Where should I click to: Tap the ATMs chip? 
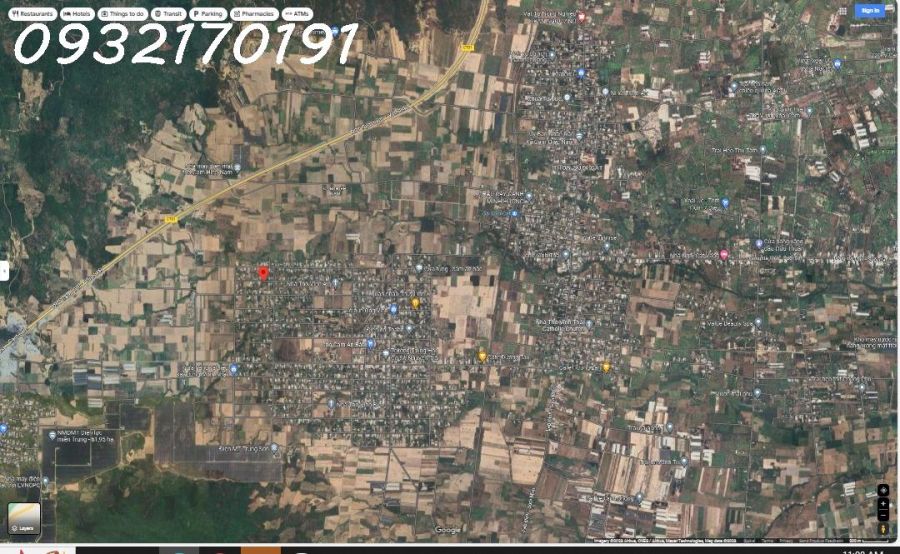coord(297,14)
